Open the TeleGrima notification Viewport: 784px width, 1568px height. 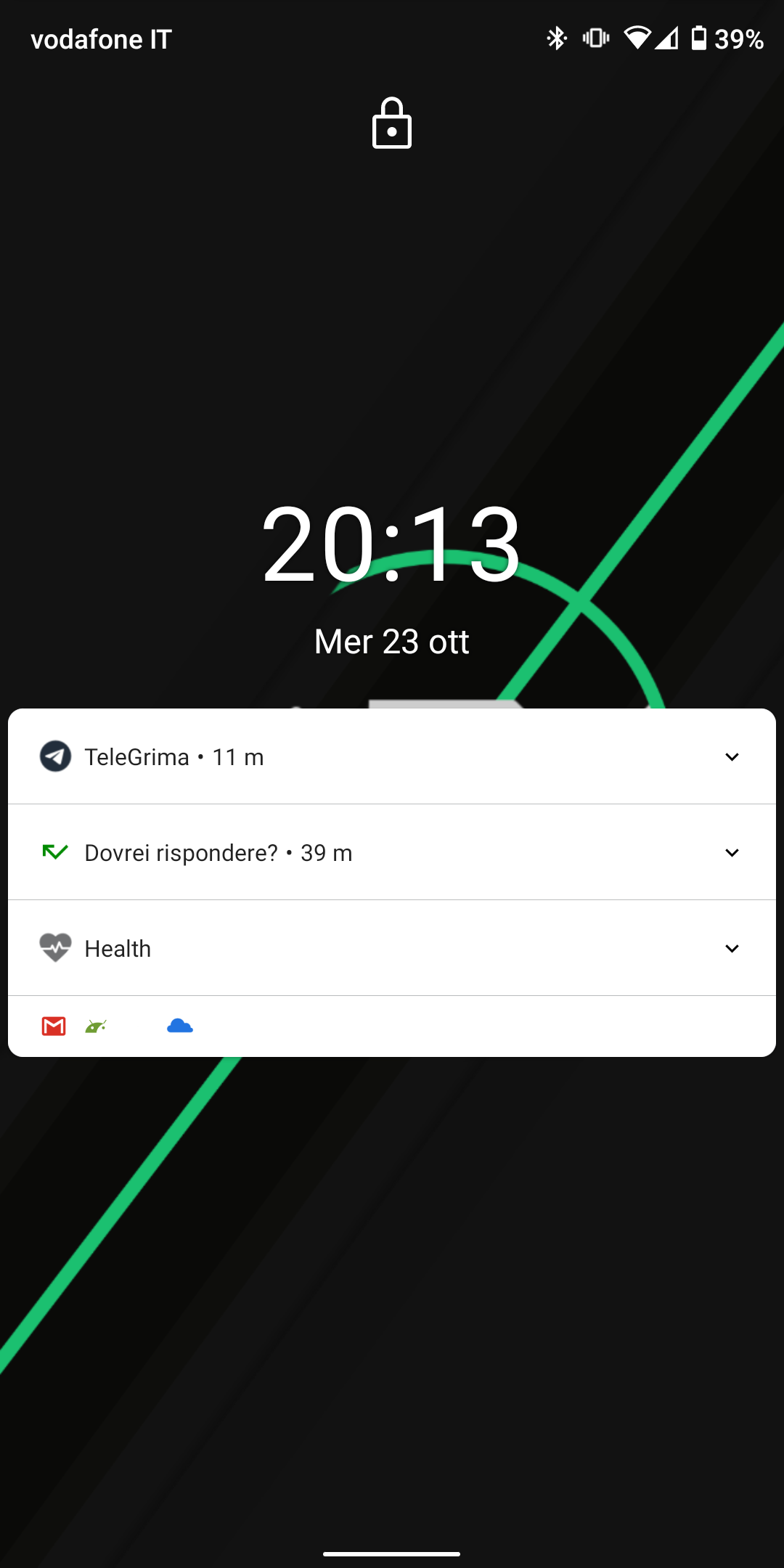[392, 756]
